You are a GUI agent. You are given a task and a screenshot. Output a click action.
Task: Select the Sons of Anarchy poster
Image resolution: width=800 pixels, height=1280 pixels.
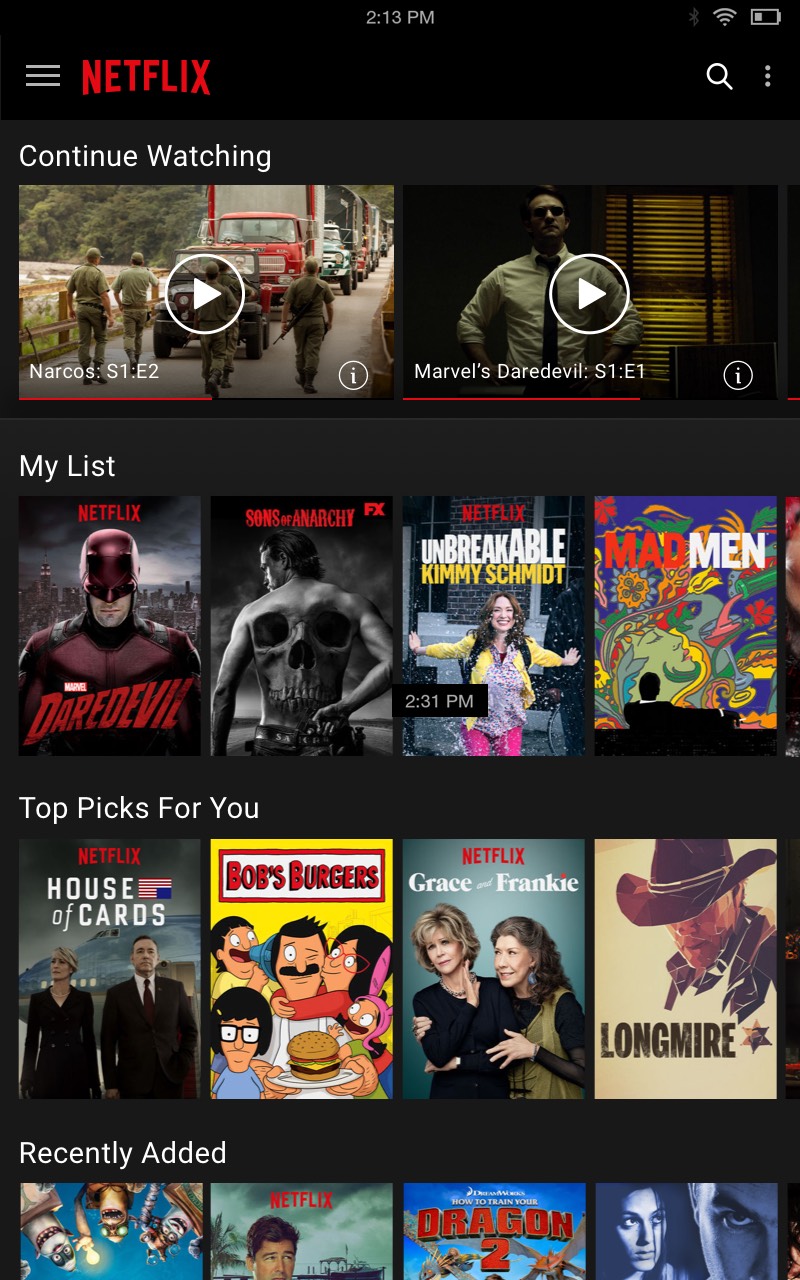tap(301, 625)
